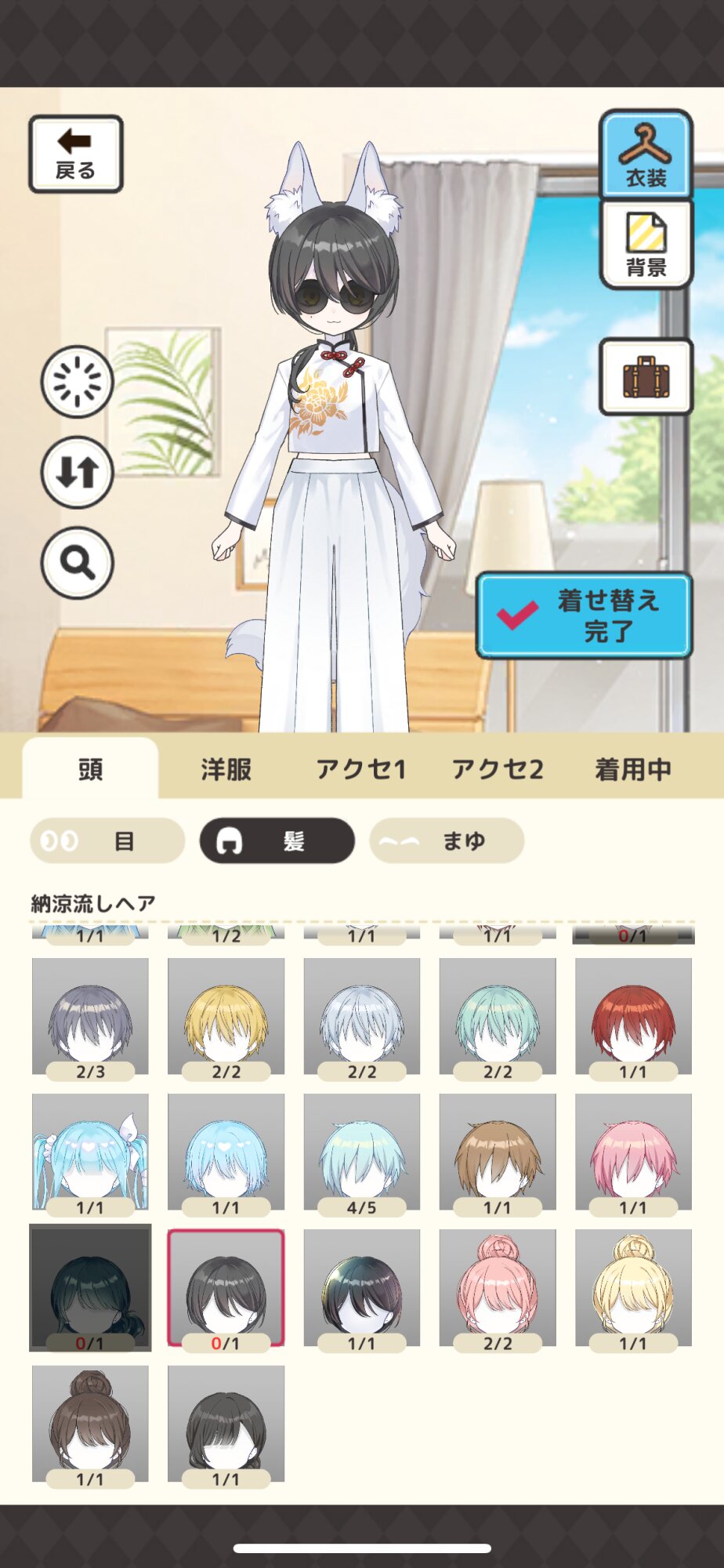
Task: Open the 背景 background settings
Action: pos(646,245)
